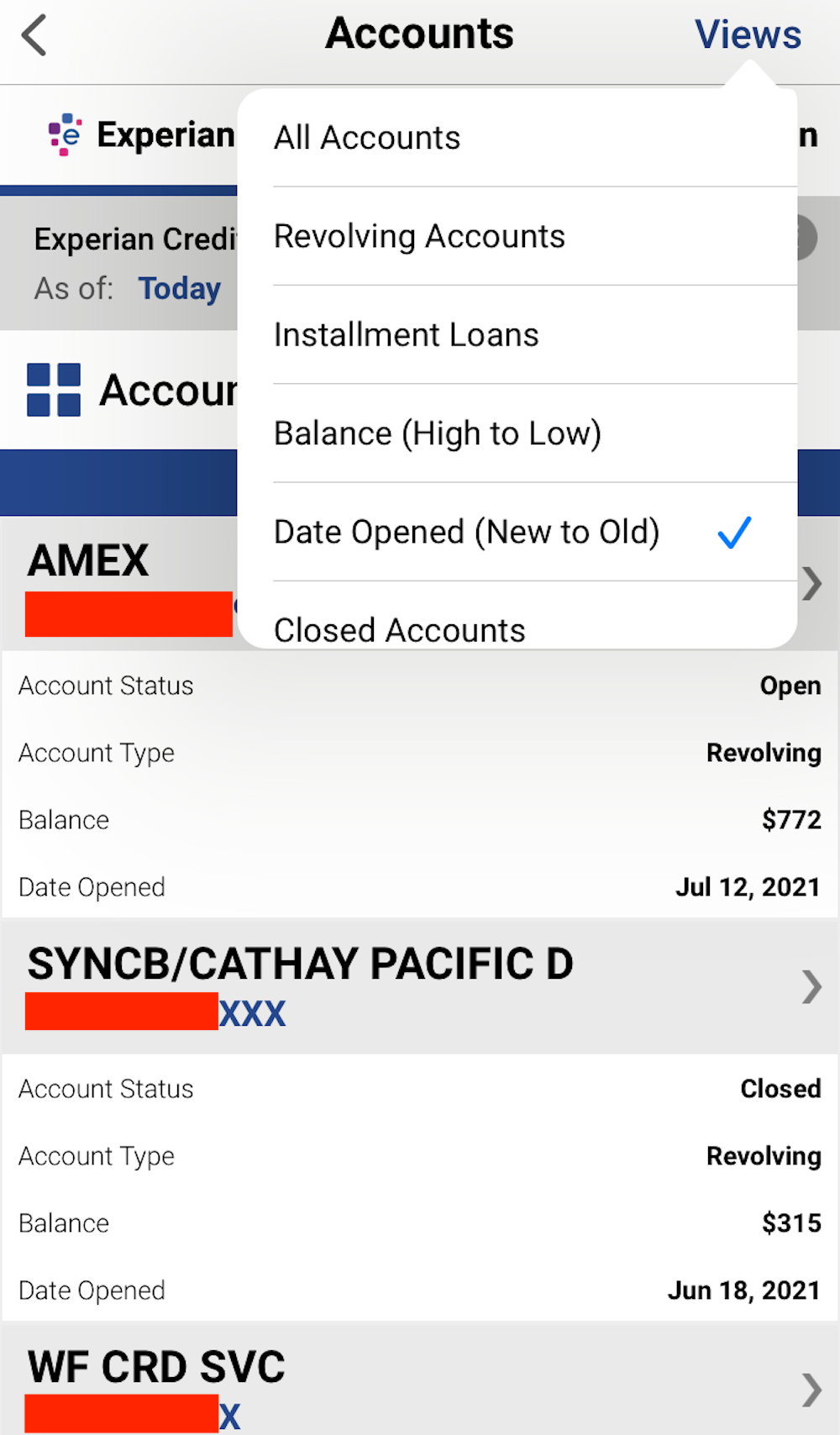840x1435 pixels.
Task: Close the Views dropdown menu
Action: coord(747,34)
